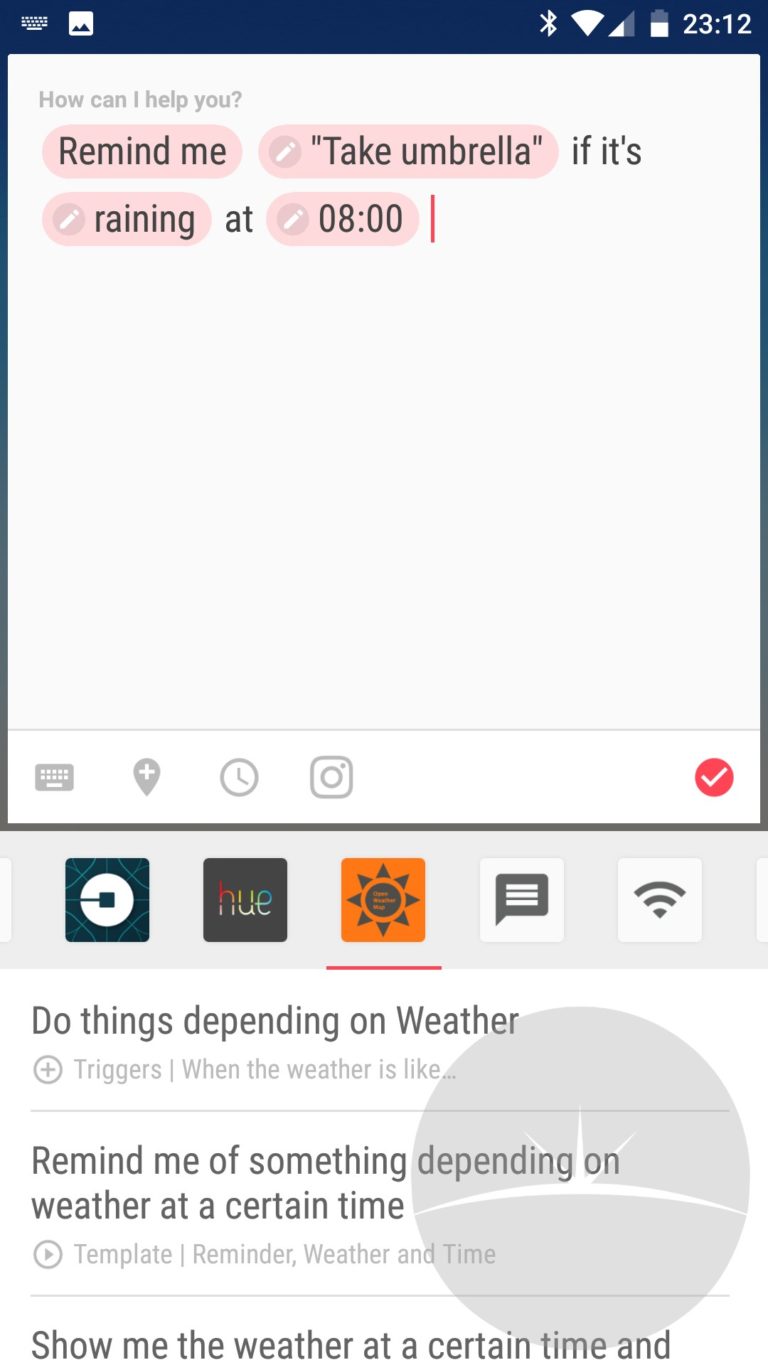Tap the Remind me chip
The image size is (768, 1365).
pyautogui.click(x=142, y=152)
